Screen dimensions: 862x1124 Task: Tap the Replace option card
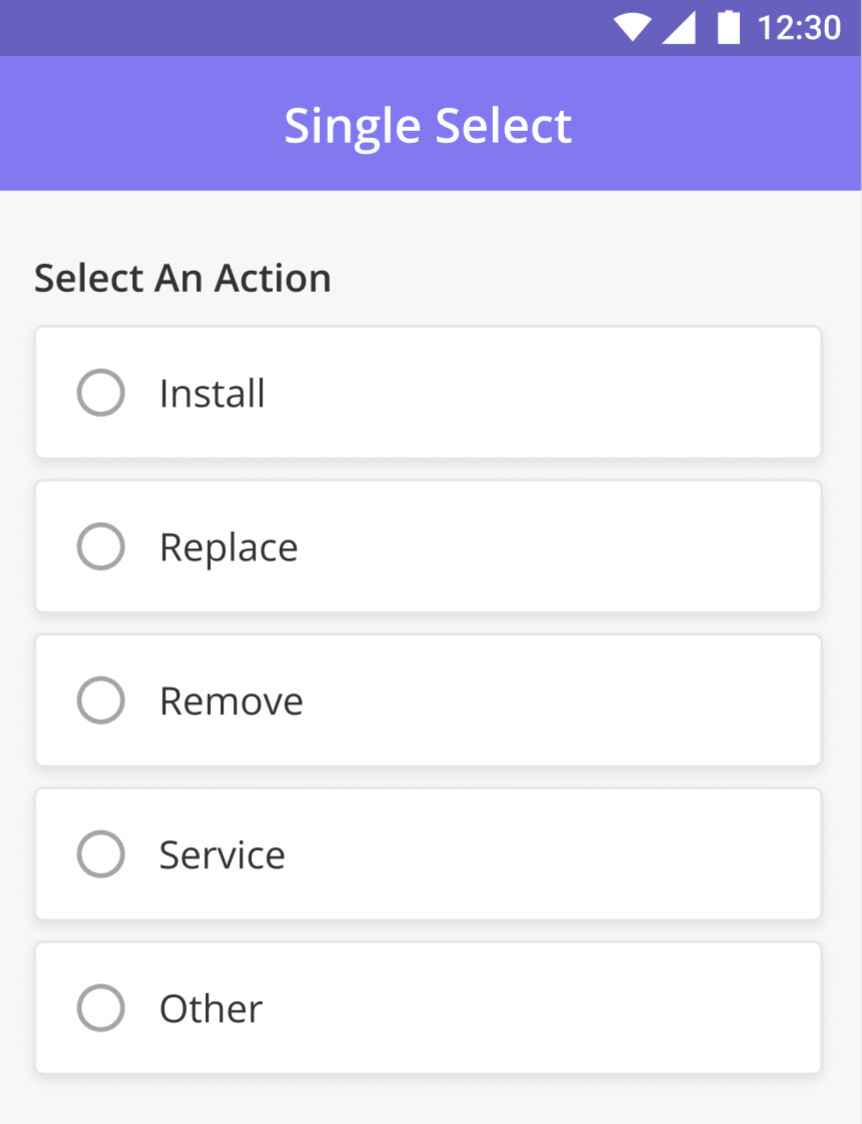(428, 547)
